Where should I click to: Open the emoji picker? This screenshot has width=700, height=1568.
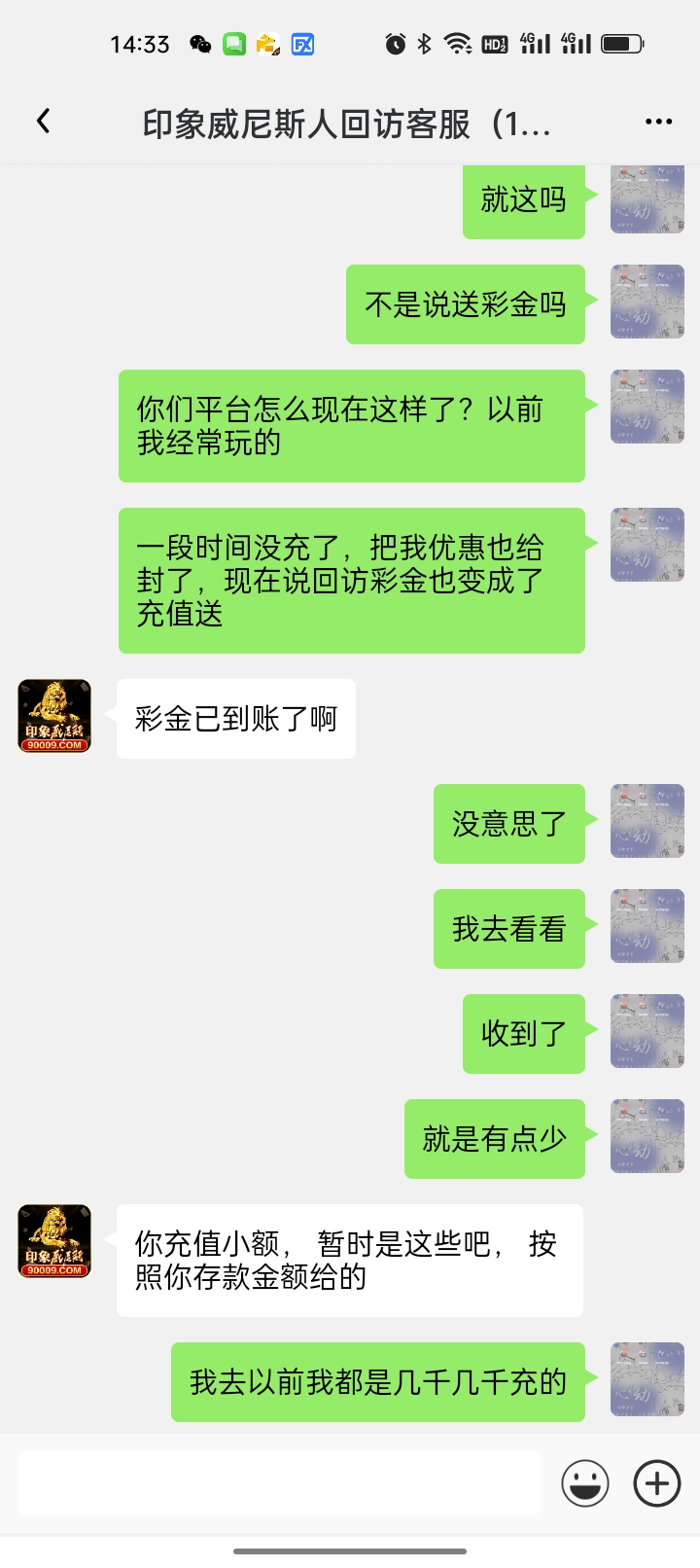coord(585,1483)
